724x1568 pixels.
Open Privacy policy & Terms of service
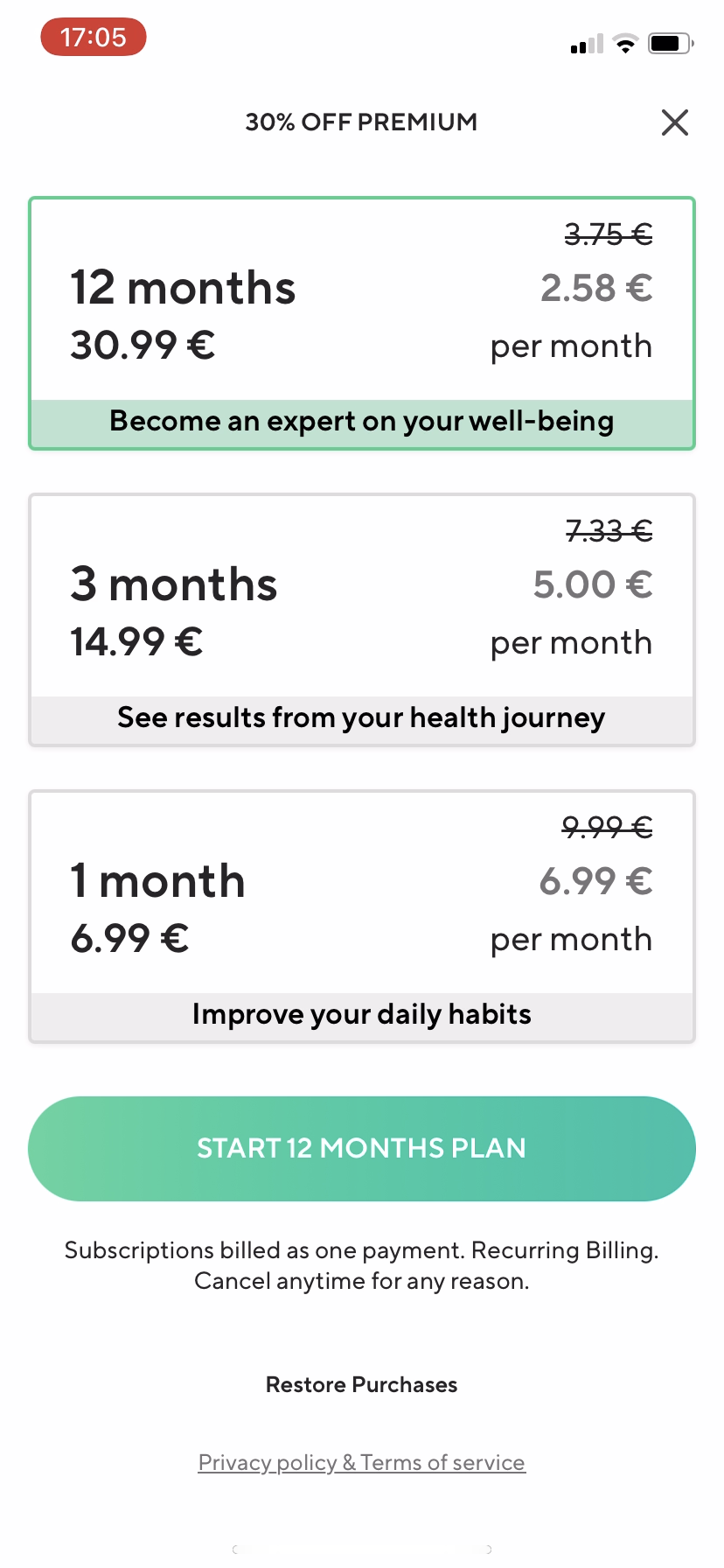pos(361,1462)
